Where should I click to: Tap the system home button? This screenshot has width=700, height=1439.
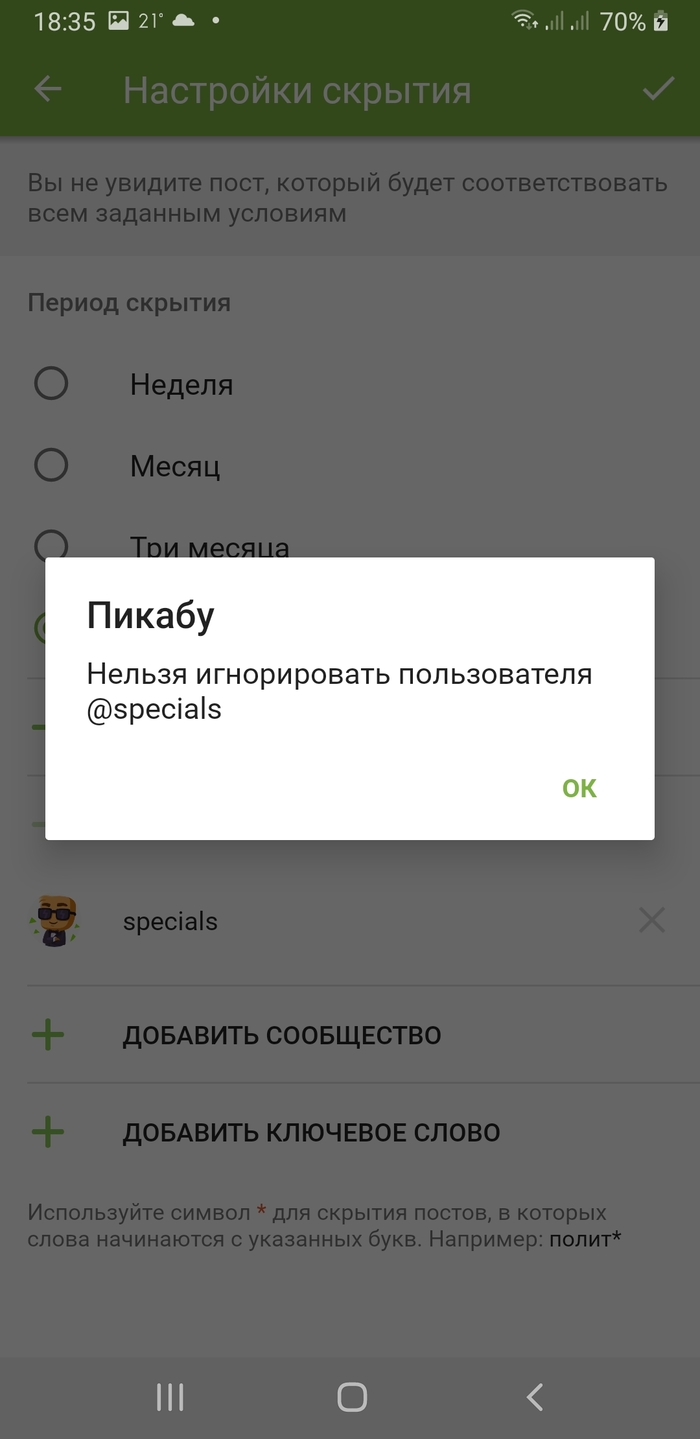tap(351, 1397)
